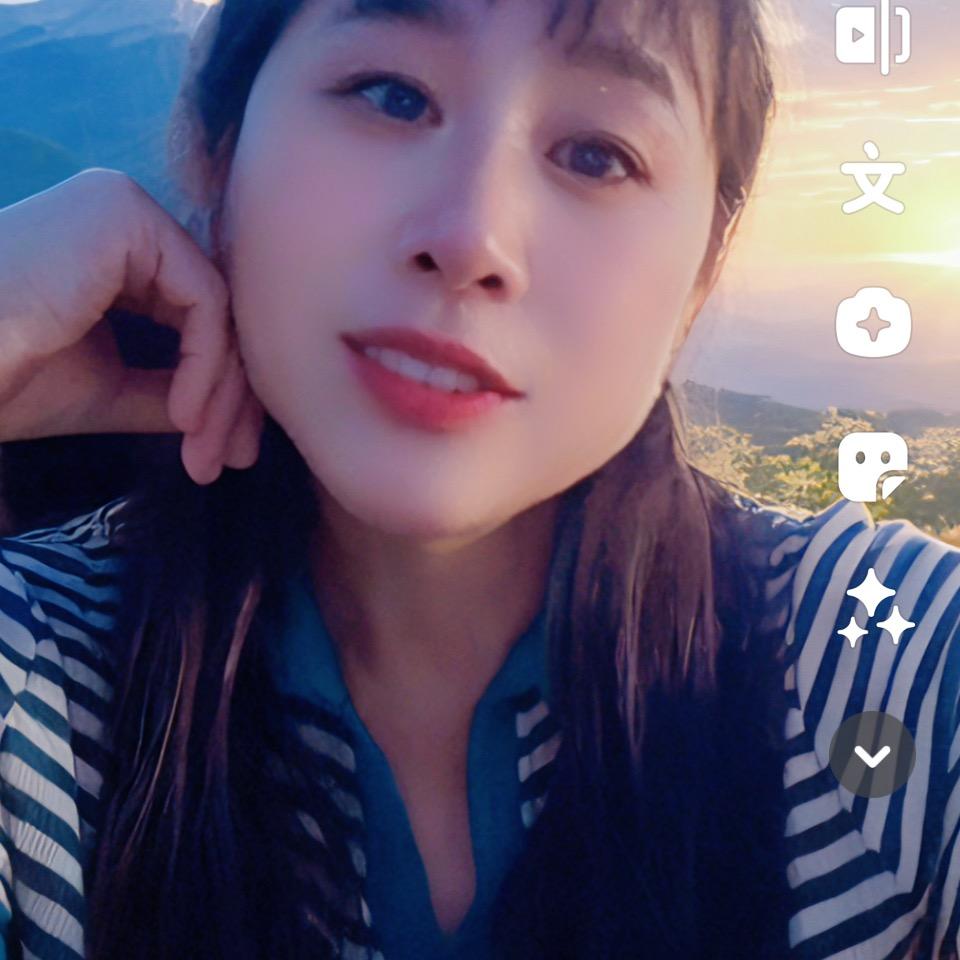The width and height of the screenshot is (960, 960).
Task: Open the effects icon with a star
Action: pos(873,323)
